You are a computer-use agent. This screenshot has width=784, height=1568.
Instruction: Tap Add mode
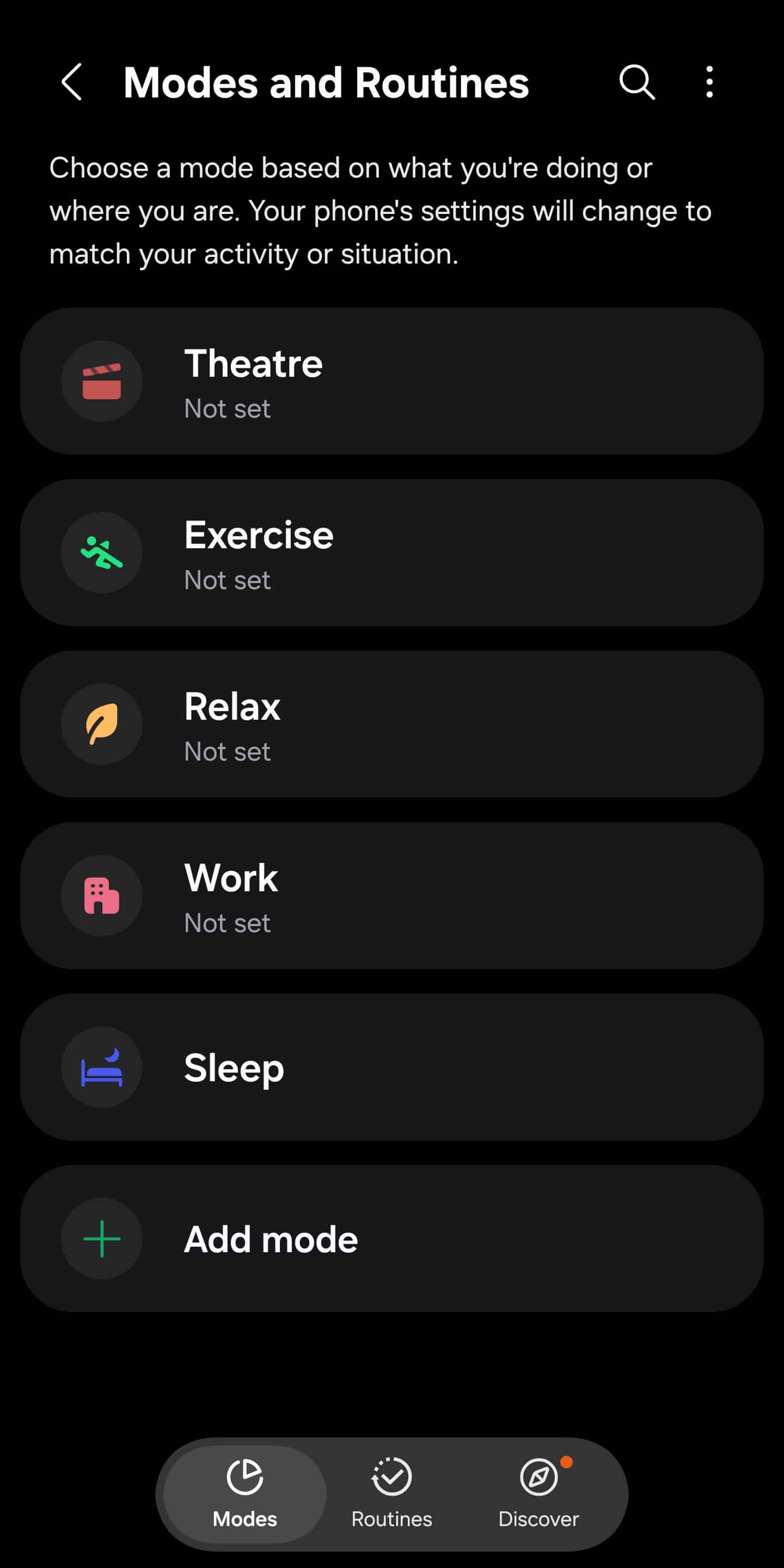click(392, 1239)
